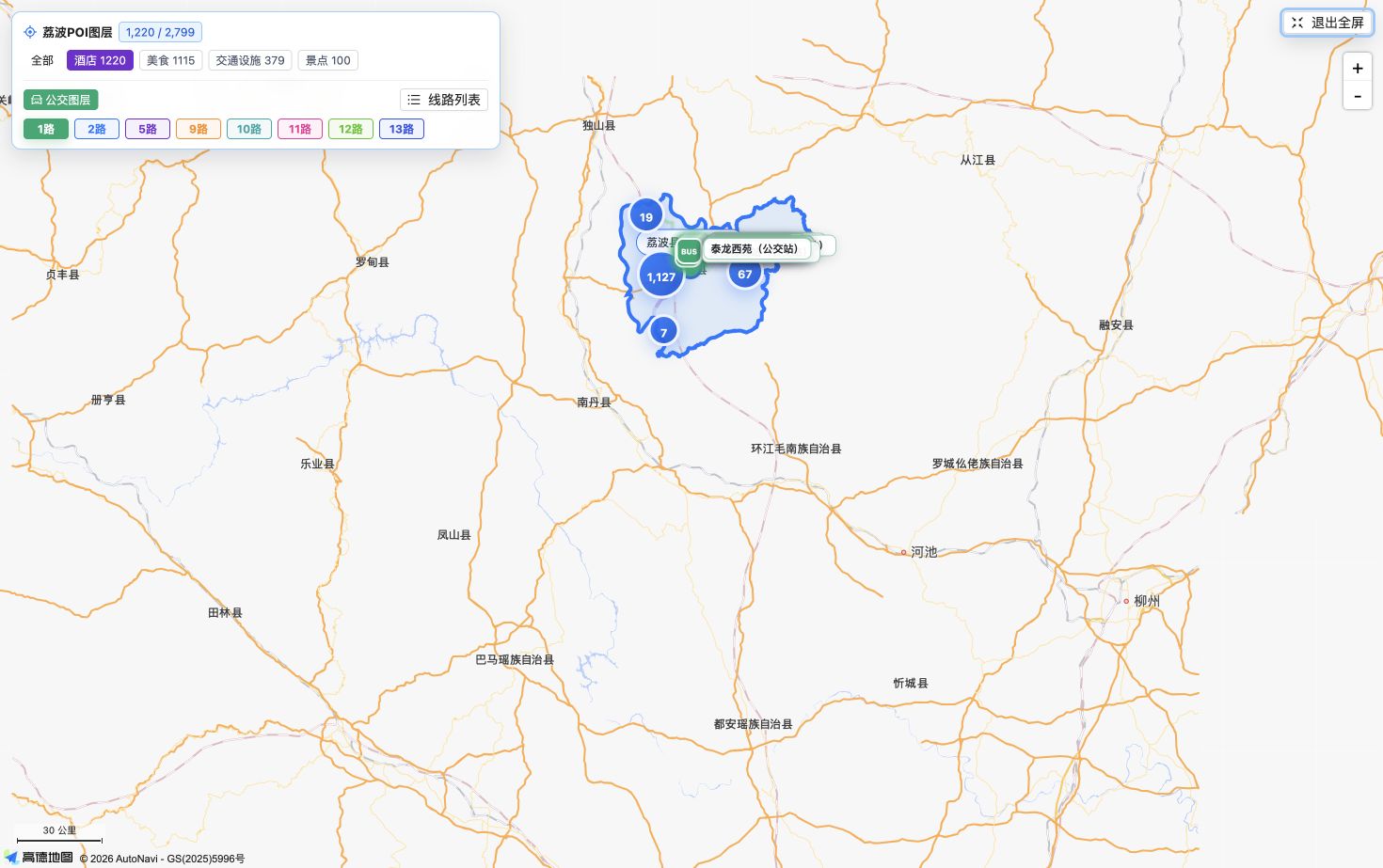Toggle the 公交图层 bus layer
1383x868 pixels.
(61, 100)
